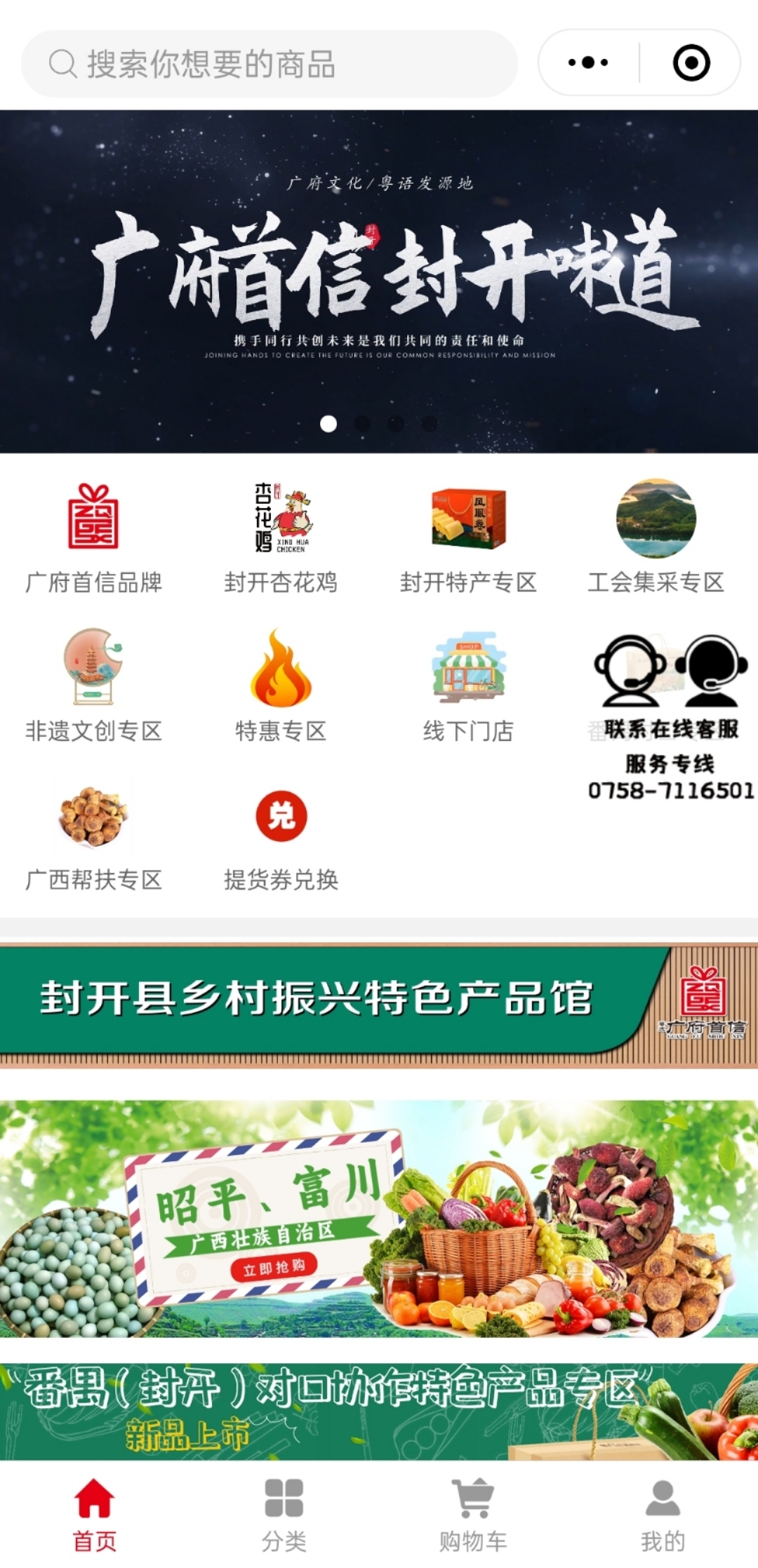Open the mini program more-options menu
Image resolution: width=758 pixels, height=1568 pixels.
point(588,63)
